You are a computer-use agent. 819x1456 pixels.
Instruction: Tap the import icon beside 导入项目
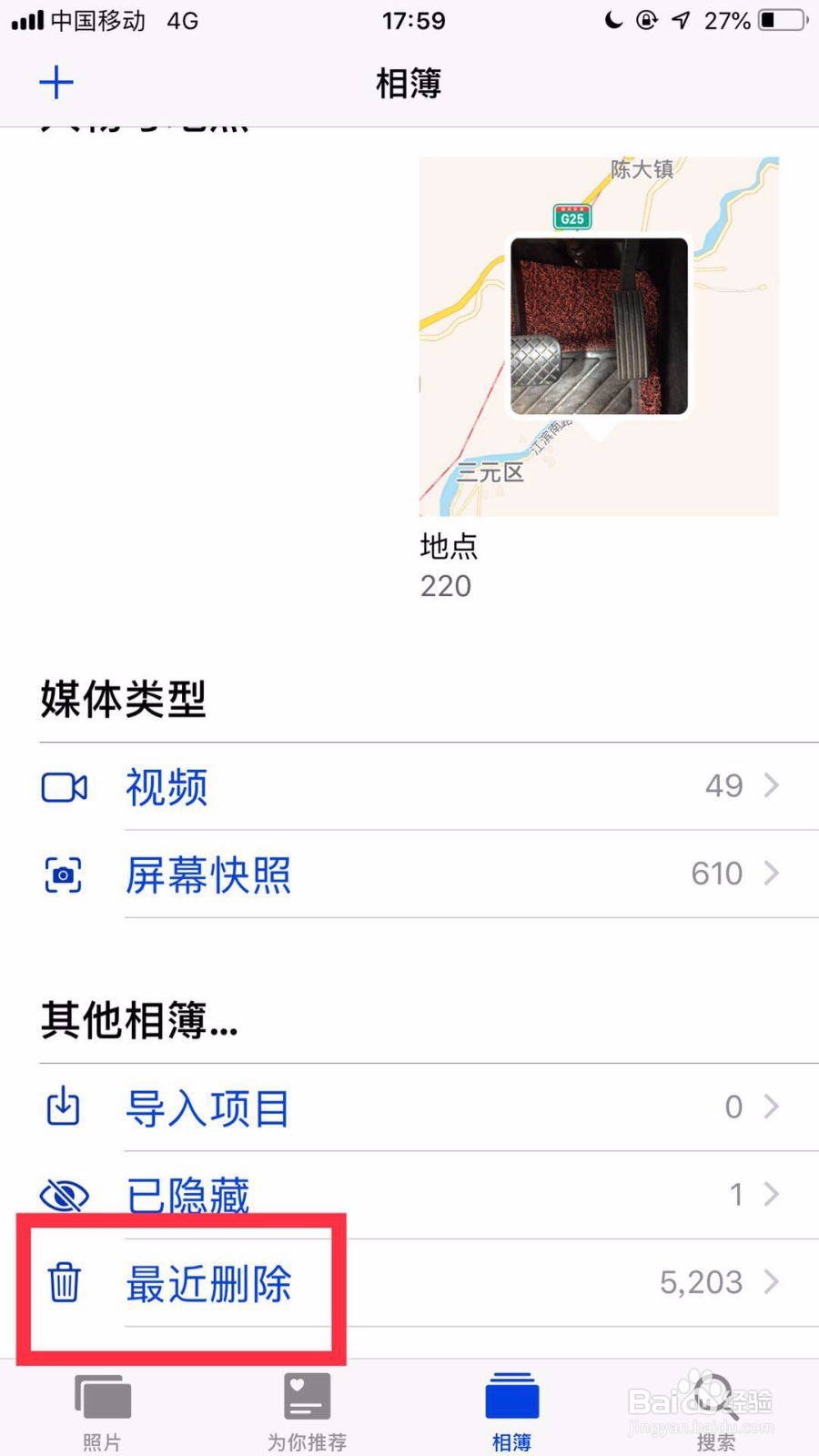pos(62,1107)
